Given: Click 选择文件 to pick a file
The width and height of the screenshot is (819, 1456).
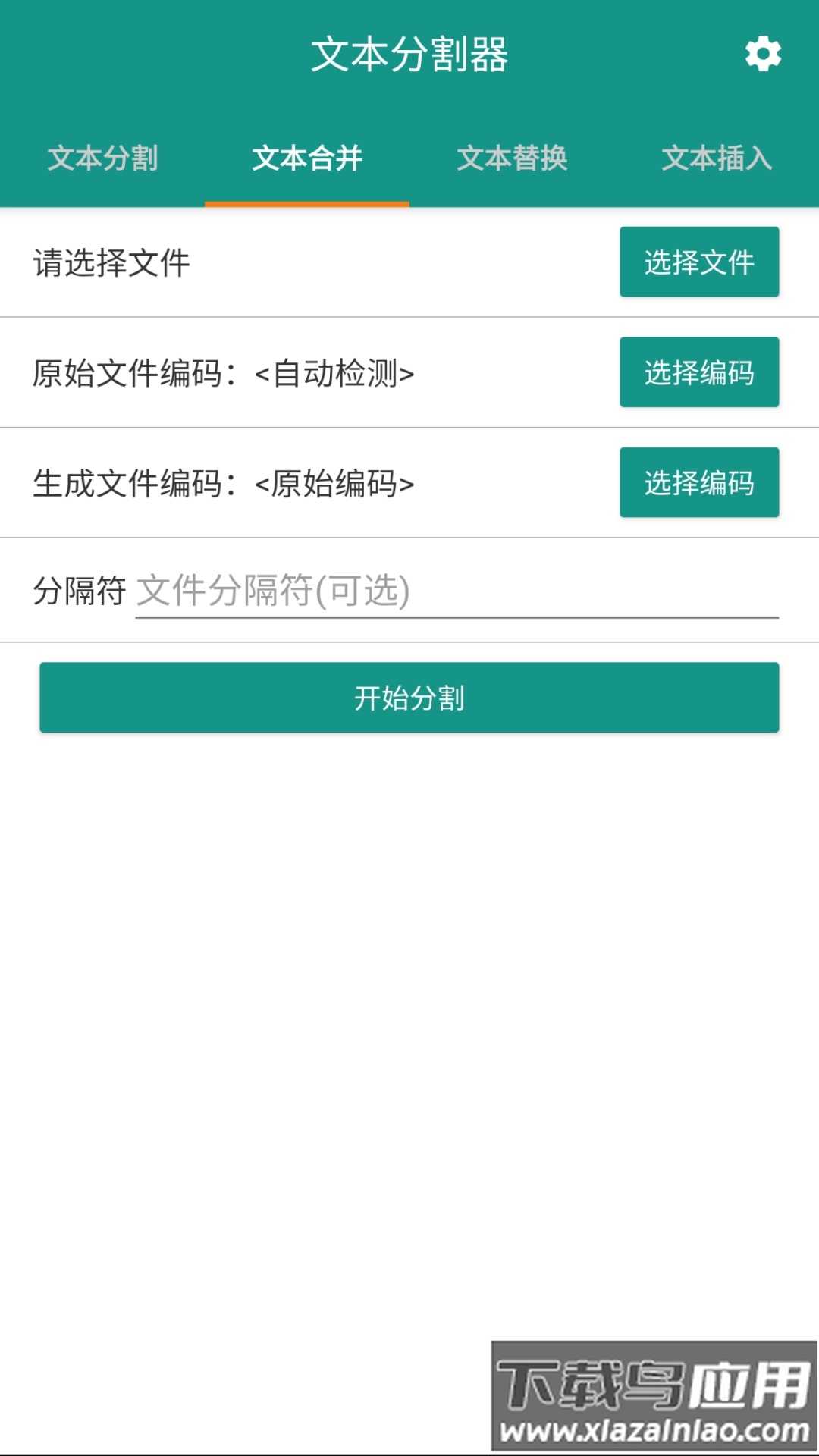Looking at the screenshot, I should 698,264.
